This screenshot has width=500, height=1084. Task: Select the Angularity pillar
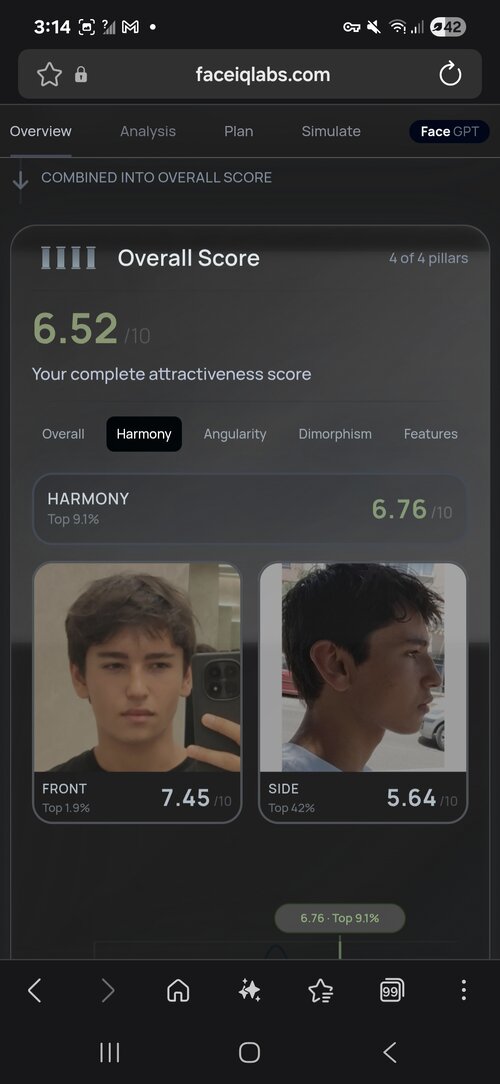[234, 434]
